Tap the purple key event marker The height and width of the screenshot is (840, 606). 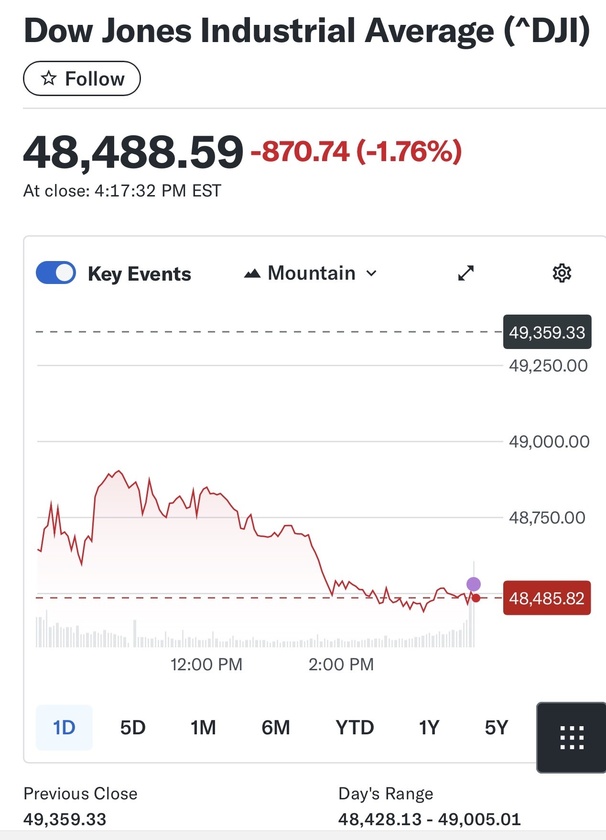point(473,584)
